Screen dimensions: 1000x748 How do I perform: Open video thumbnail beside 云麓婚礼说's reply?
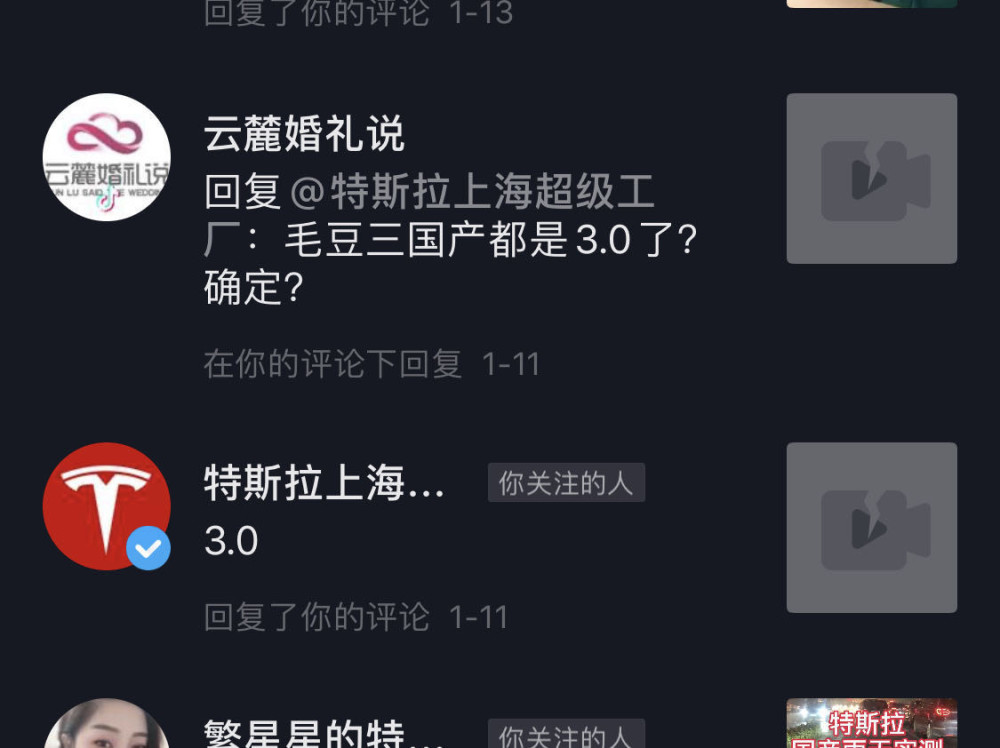(x=871, y=179)
